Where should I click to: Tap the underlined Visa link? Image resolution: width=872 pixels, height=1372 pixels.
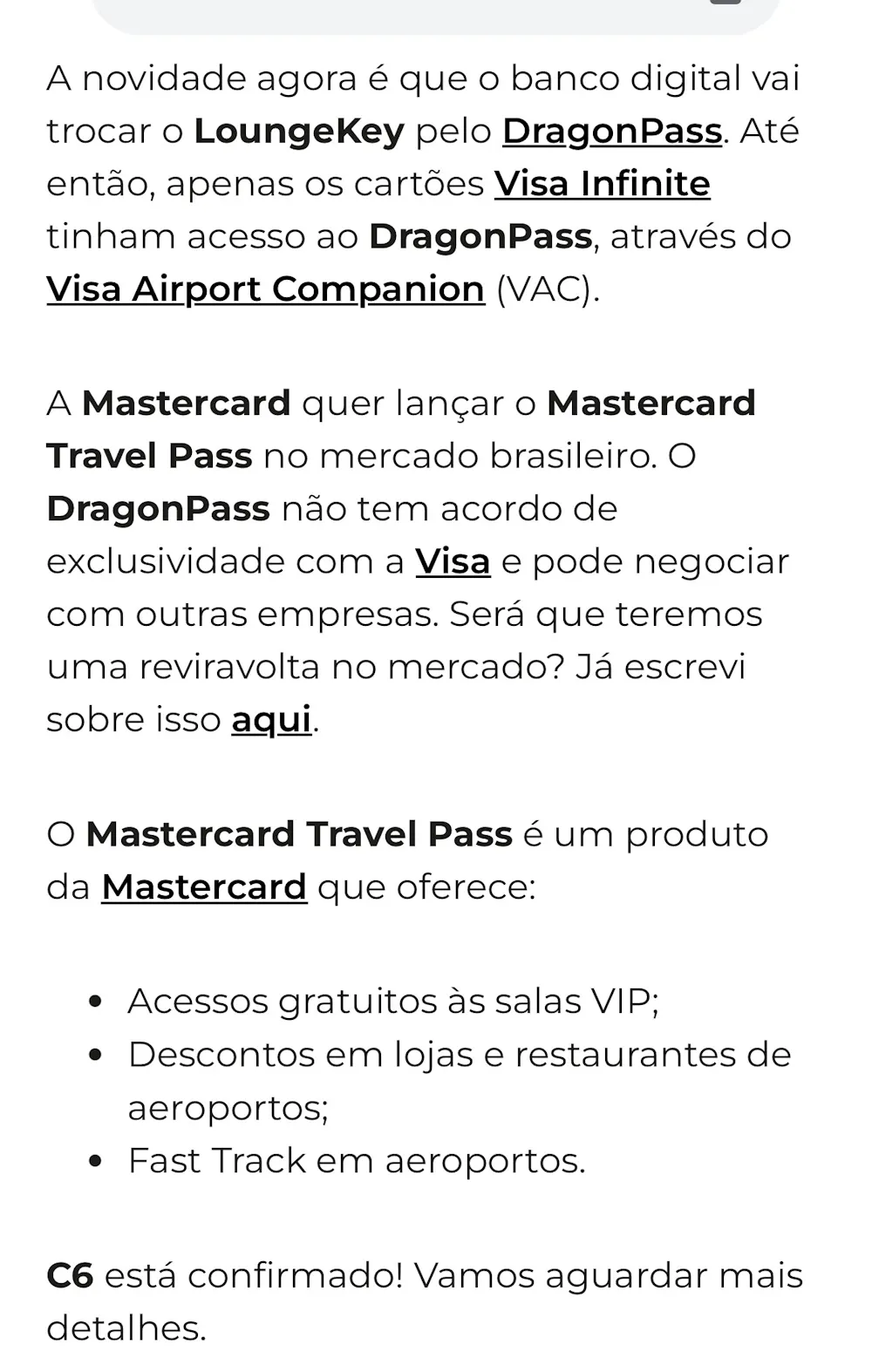point(453,561)
